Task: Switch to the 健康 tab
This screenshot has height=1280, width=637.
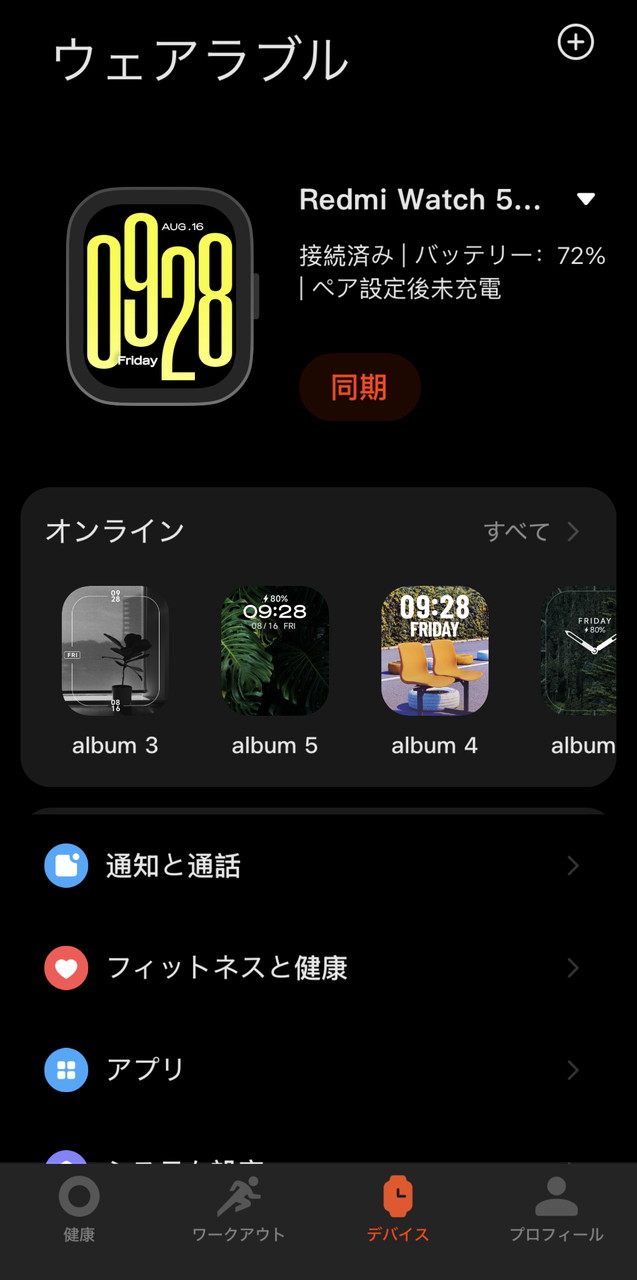Action: [79, 1208]
